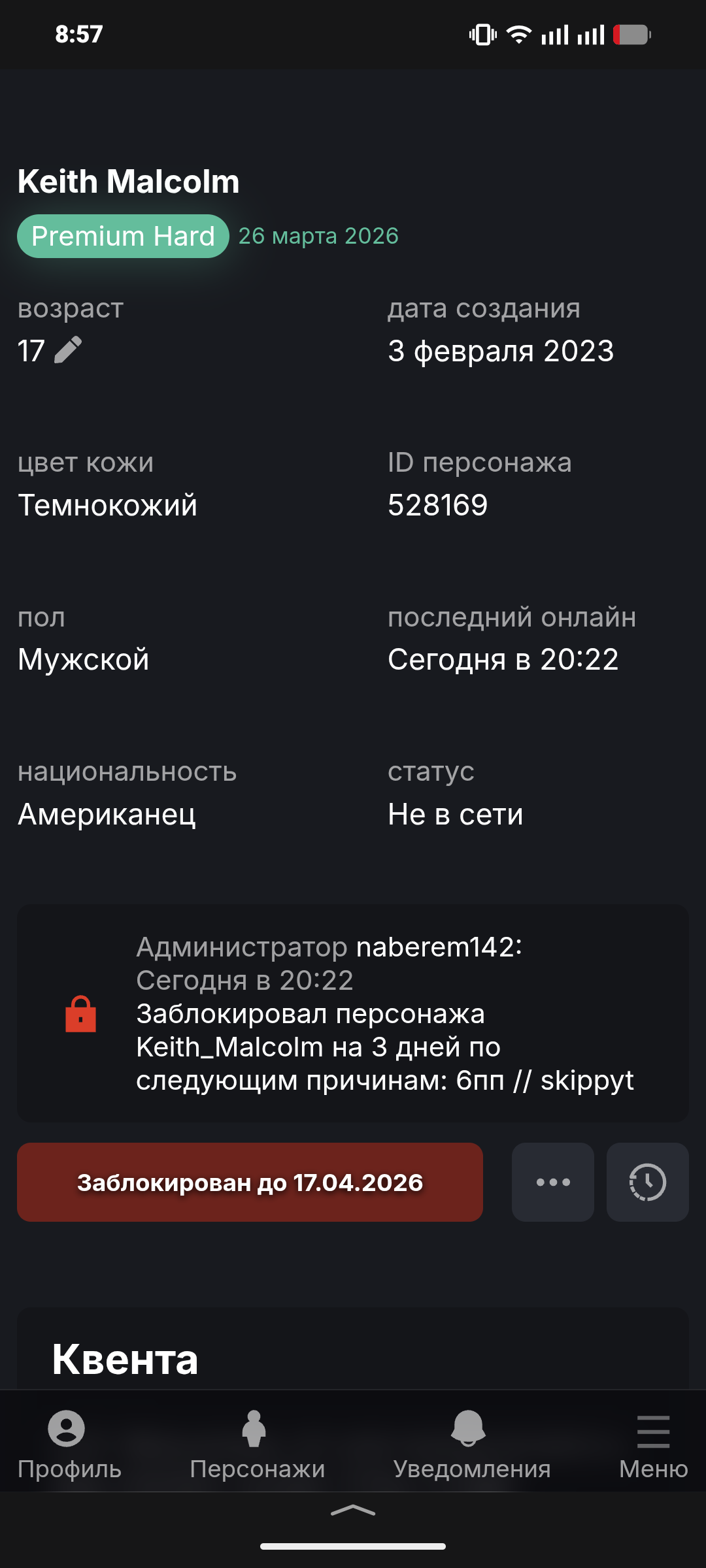706x1568 pixels.
Task: Expand the bottom chevron handle
Action: click(353, 1510)
